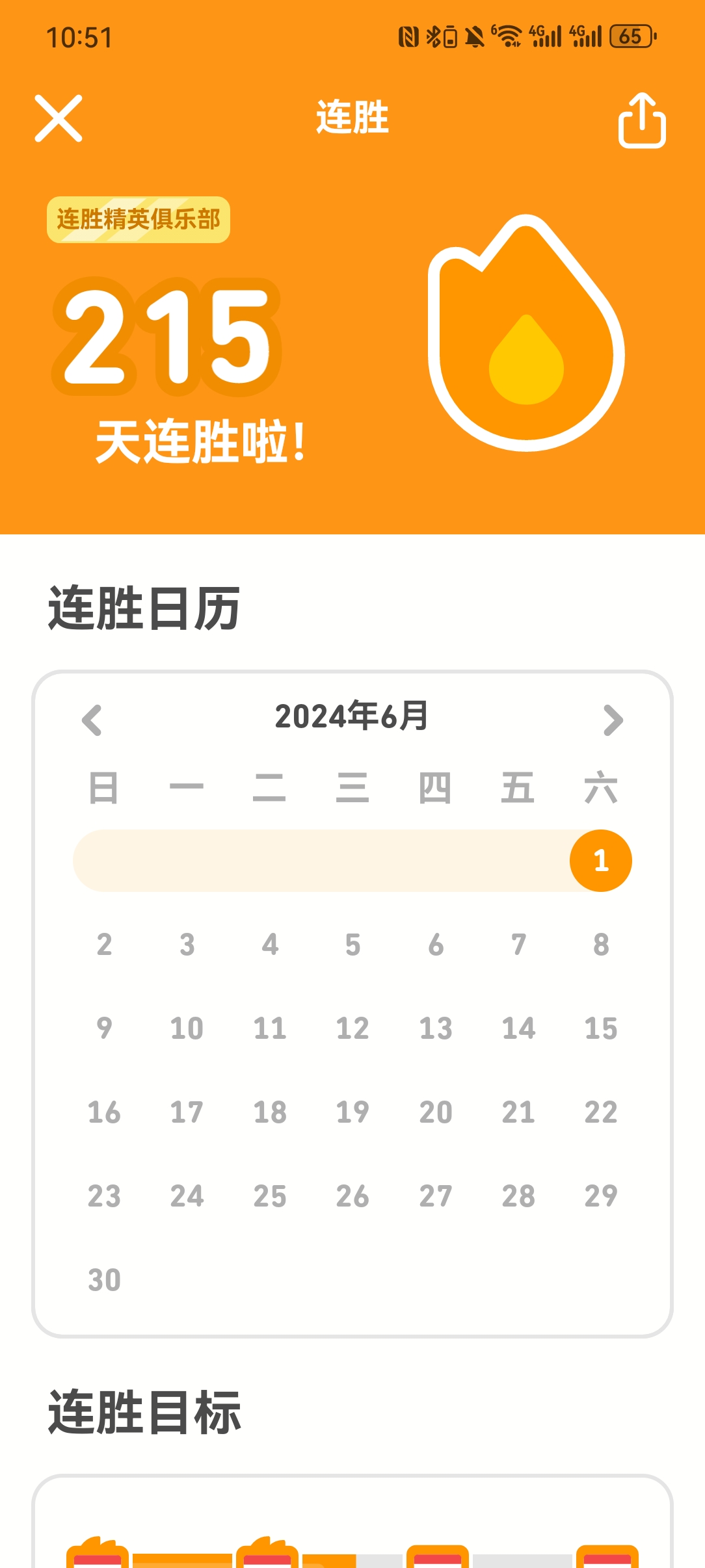Go to the next calendar month
Screen dimensions: 705x1568
(x=613, y=720)
